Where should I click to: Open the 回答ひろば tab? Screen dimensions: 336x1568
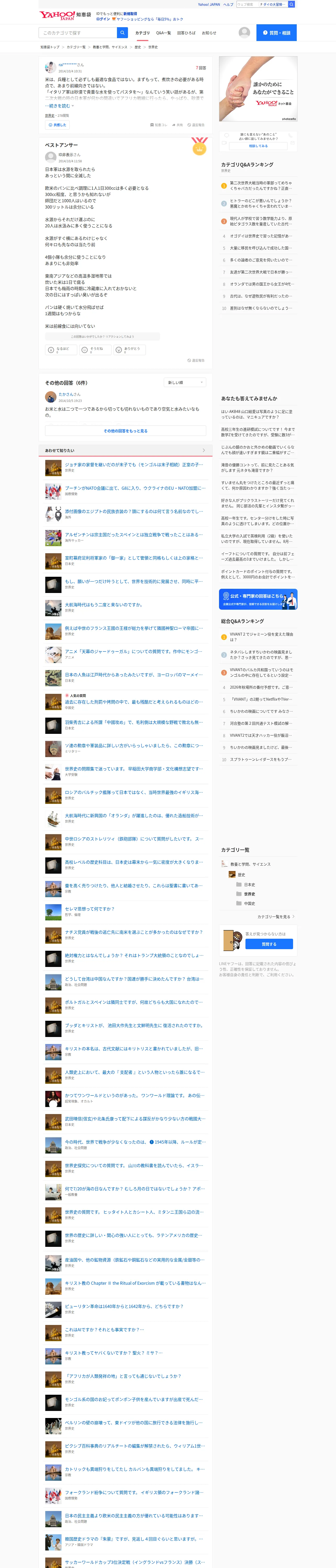tap(186, 33)
